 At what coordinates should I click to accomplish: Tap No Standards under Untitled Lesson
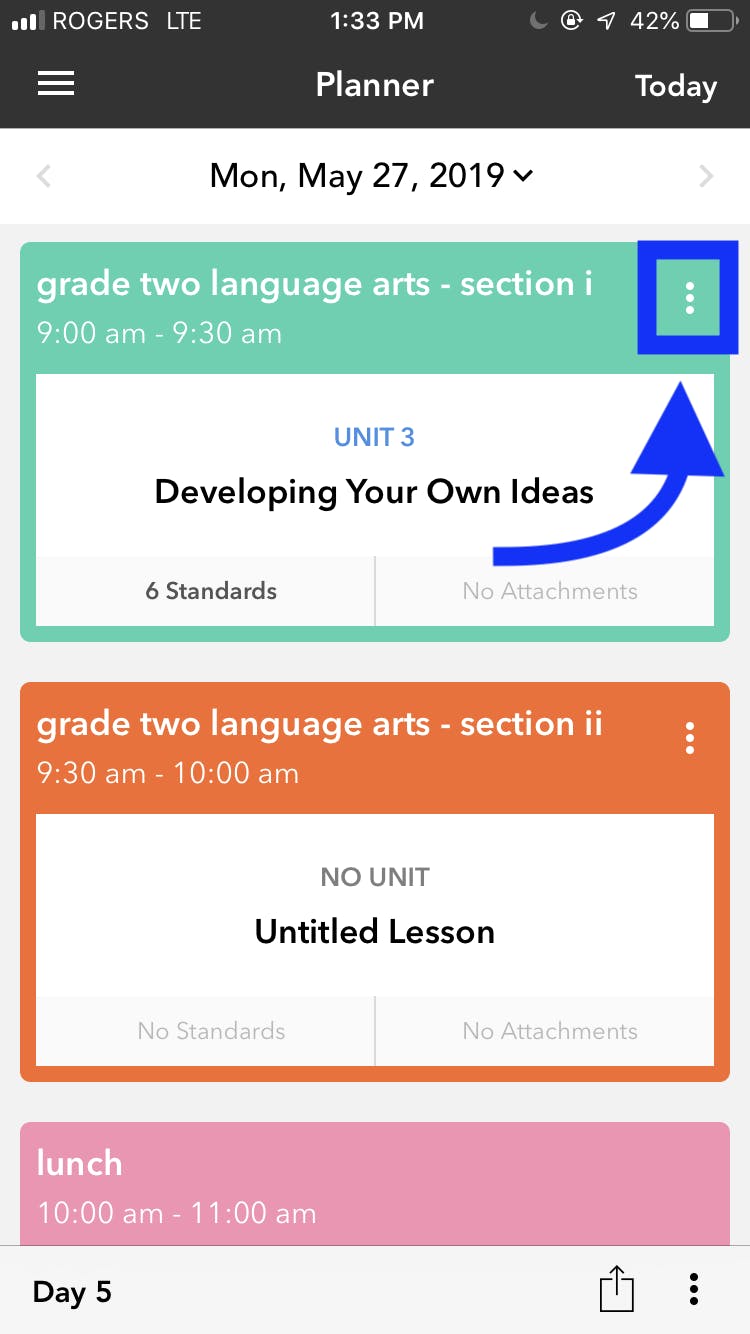pyautogui.click(x=210, y=1031)
